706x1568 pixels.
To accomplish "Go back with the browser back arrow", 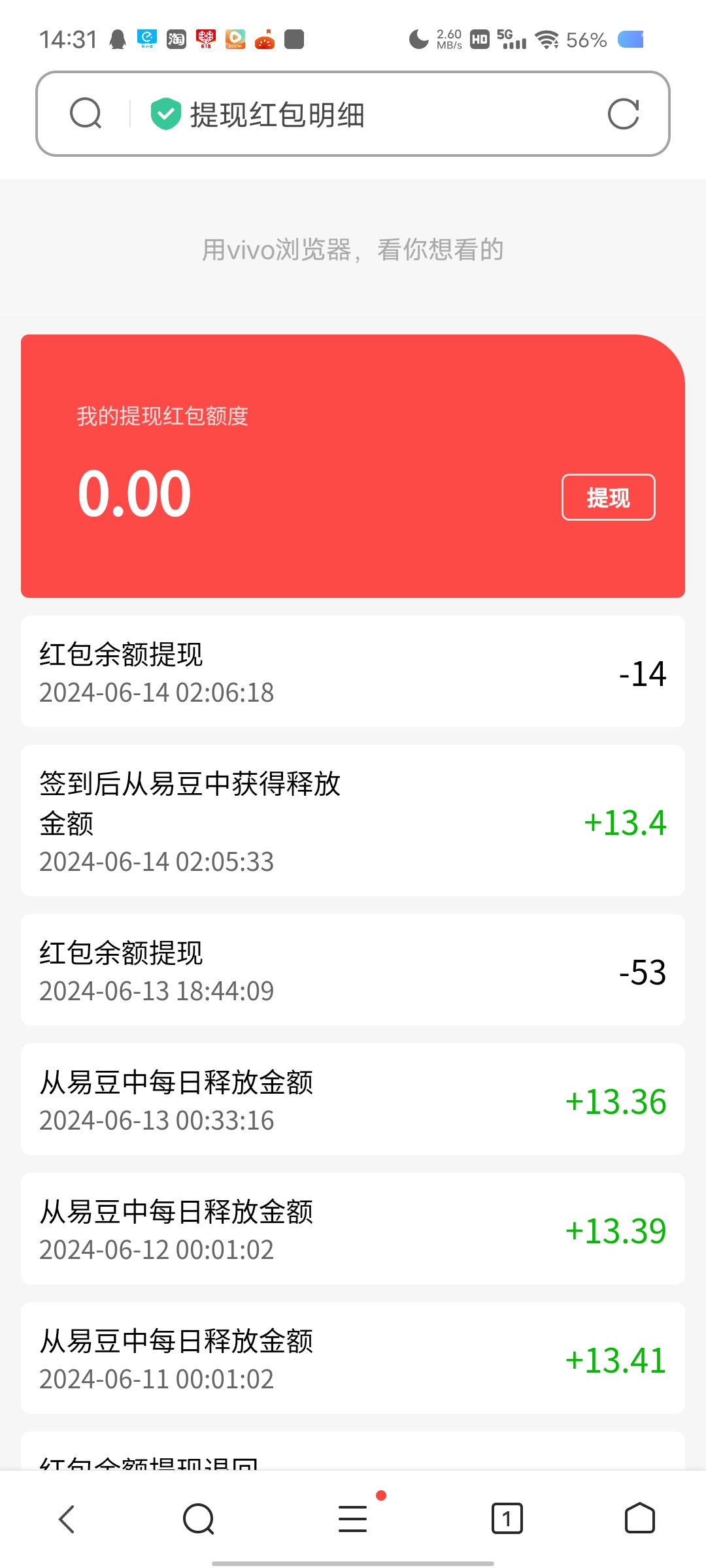I will pos(67,1518).
